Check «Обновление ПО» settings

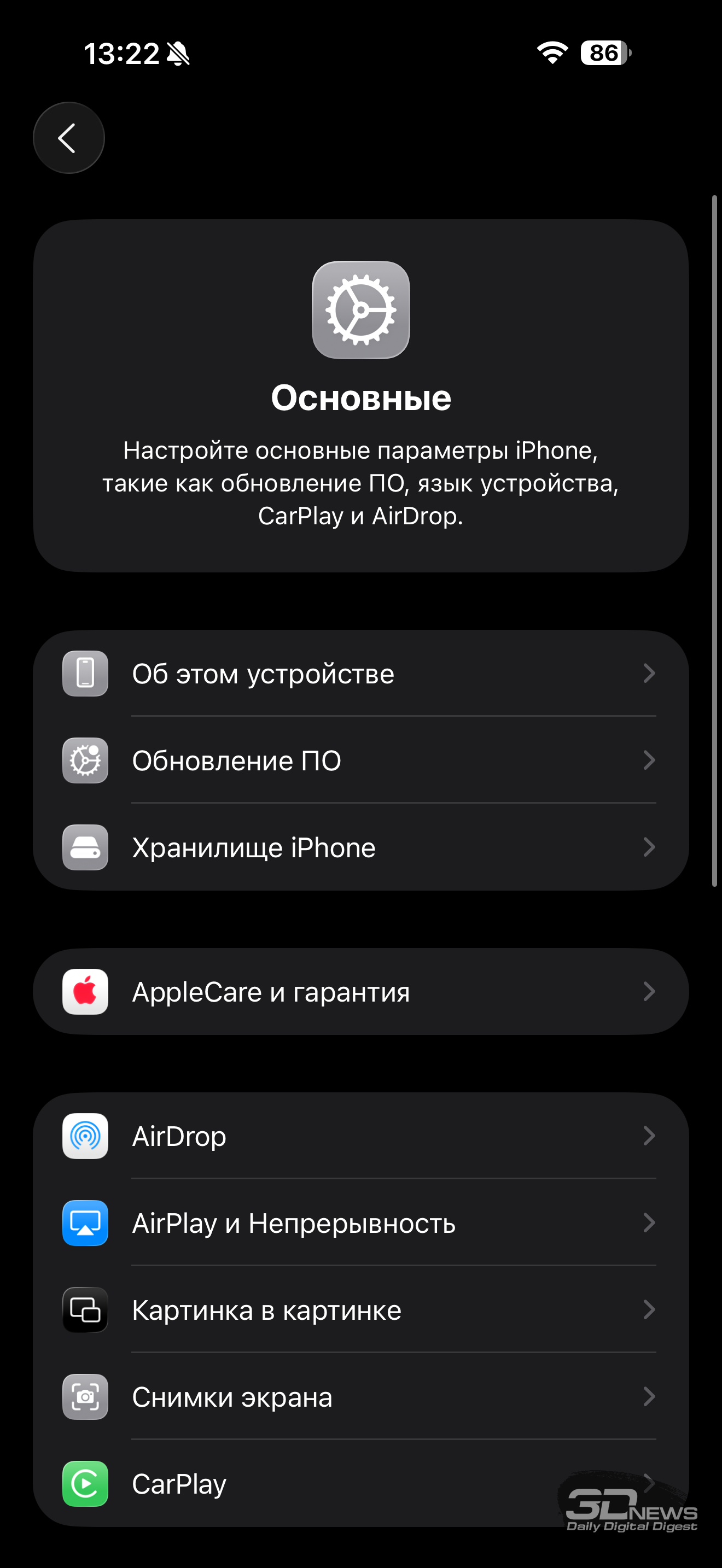tap(360, 760)
